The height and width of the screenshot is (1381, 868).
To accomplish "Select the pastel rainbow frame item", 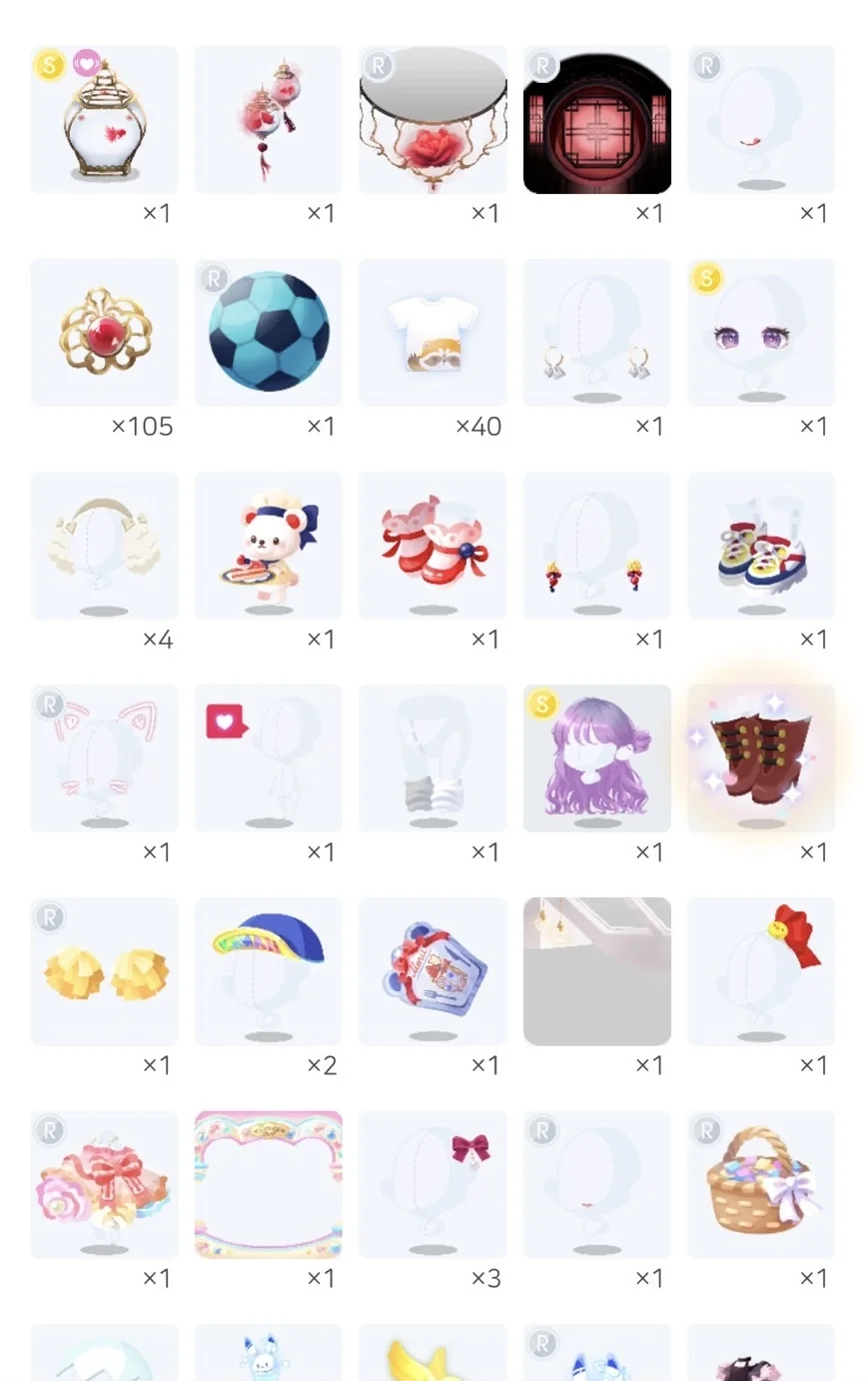I will tap(268, 1184).
